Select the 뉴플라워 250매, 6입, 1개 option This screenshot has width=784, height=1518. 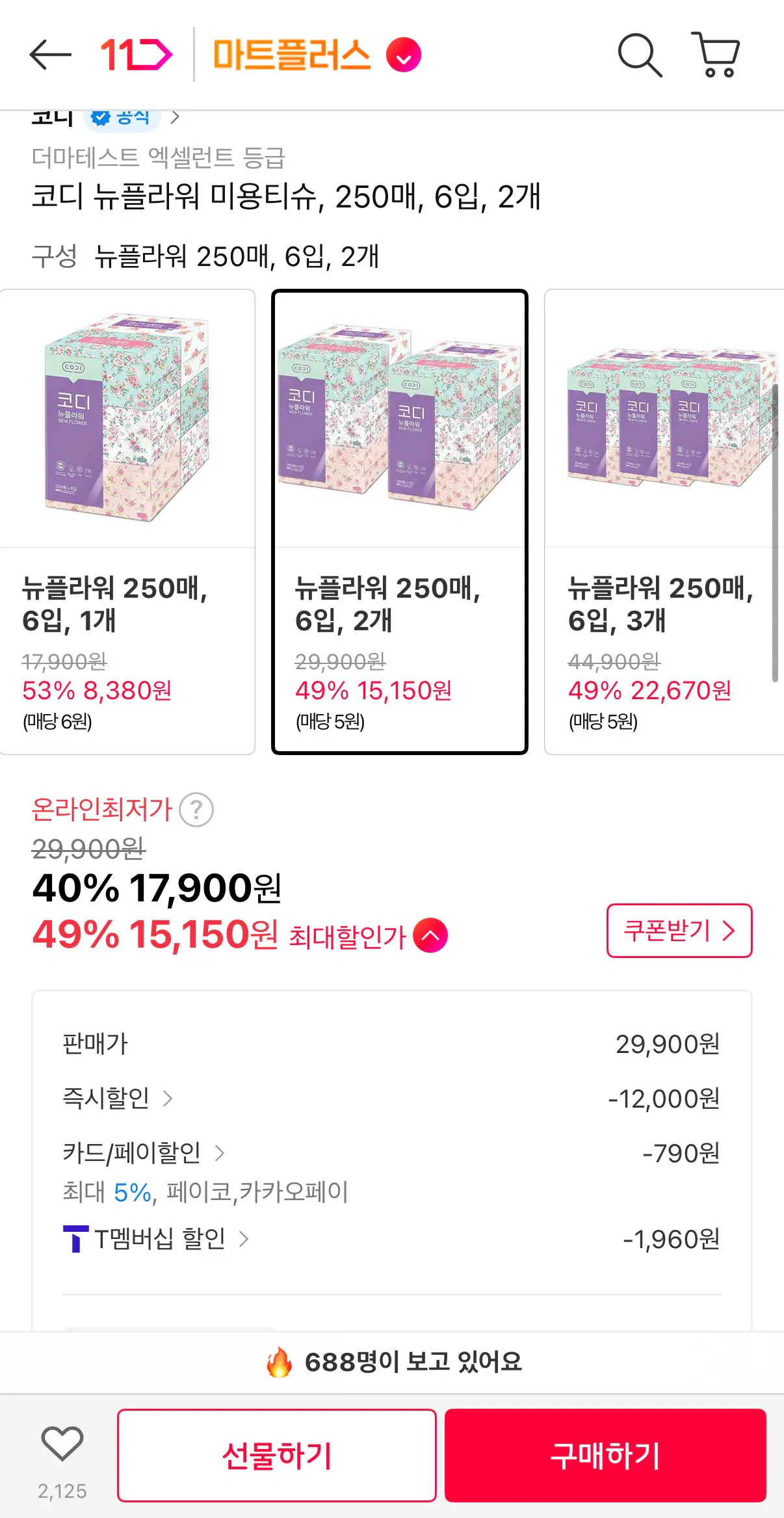pyautogui.click(x=127, y=521)
